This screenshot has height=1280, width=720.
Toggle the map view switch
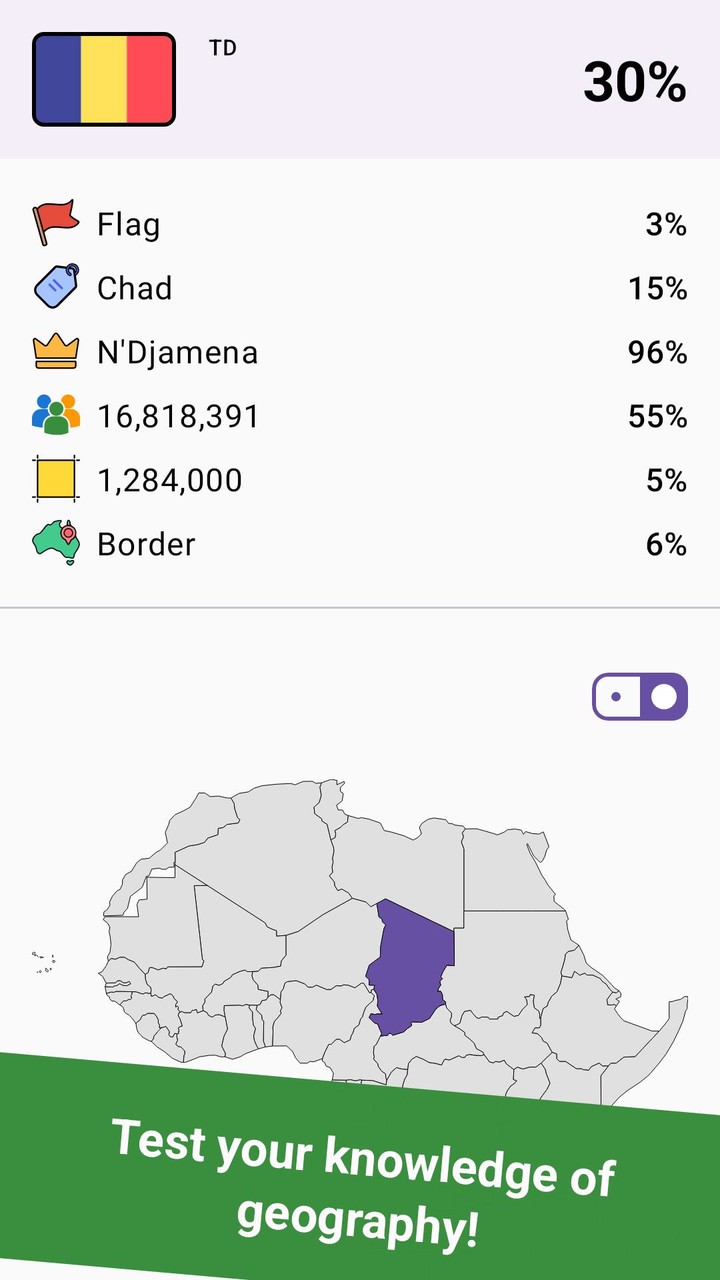tap(640, 696)
